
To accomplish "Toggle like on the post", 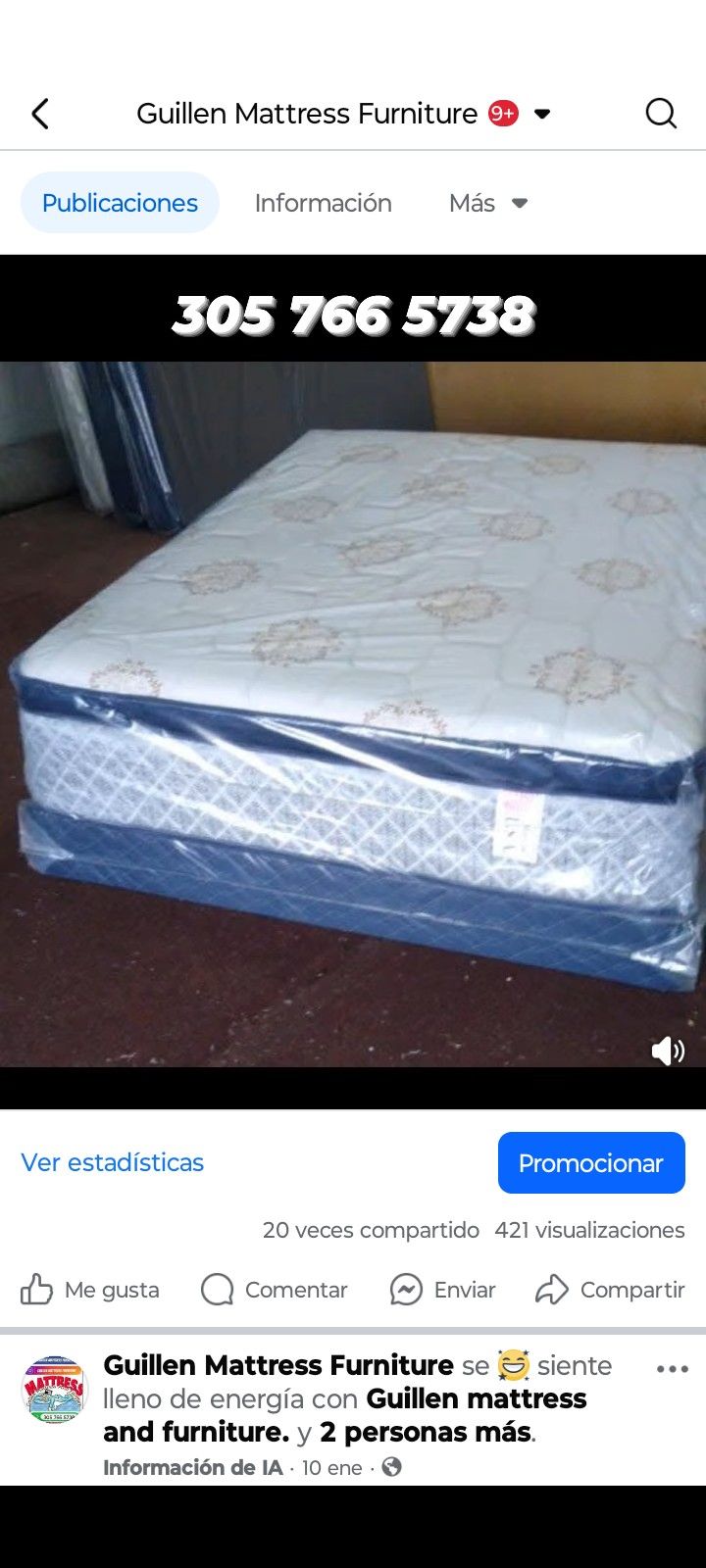I will point(89,1290).
